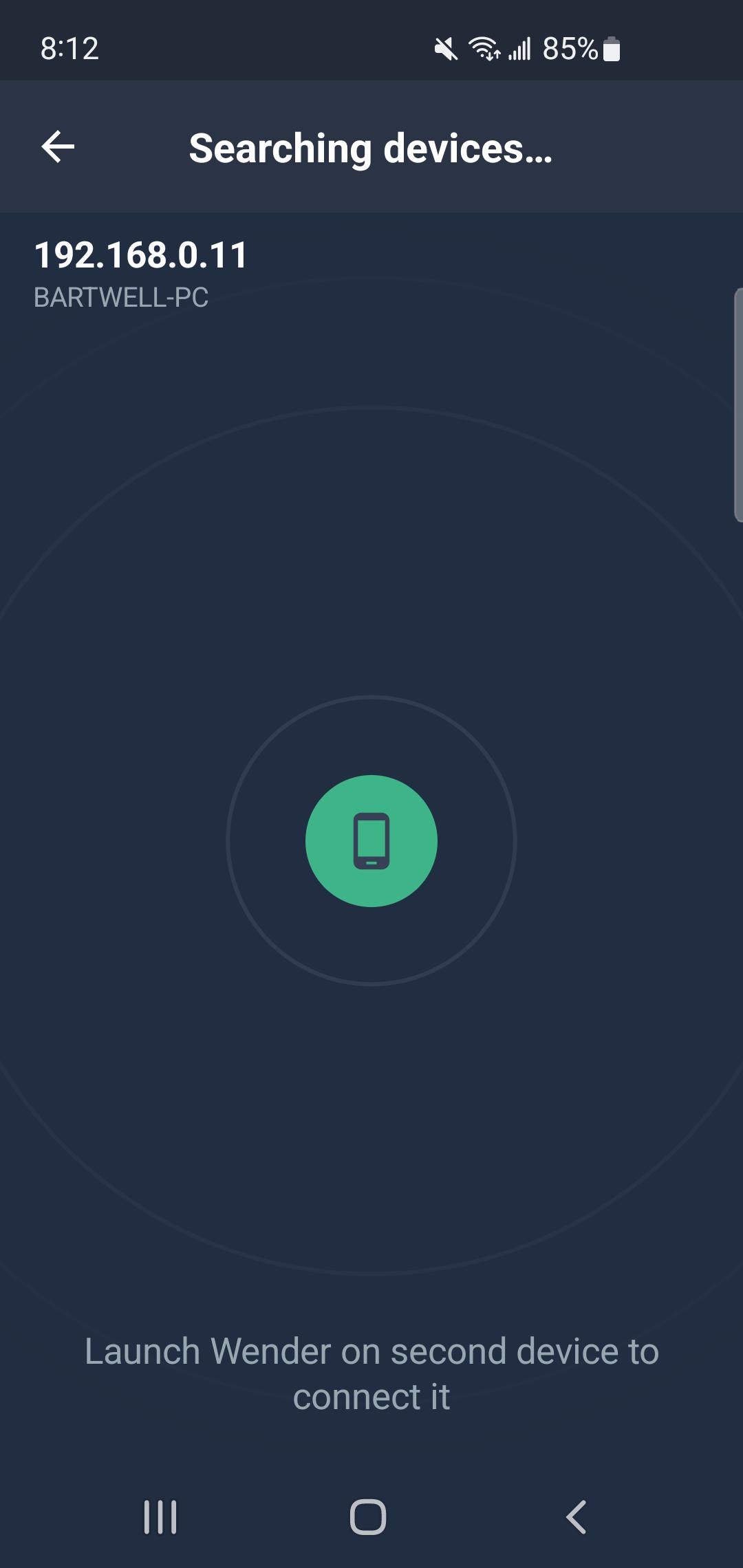Open the recent apps view
743x1568 pixels.
pos(160,1517)
